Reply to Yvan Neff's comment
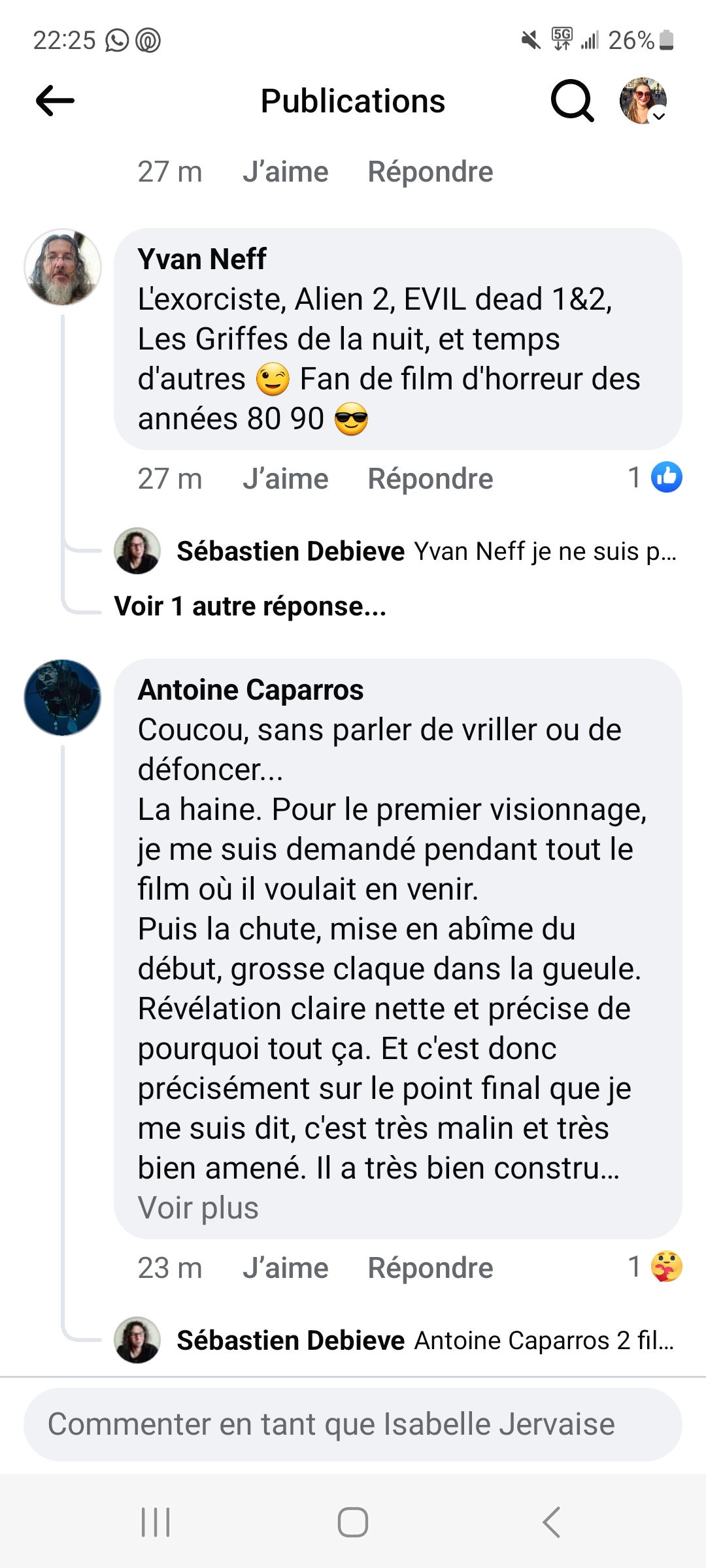 [430, 479]
